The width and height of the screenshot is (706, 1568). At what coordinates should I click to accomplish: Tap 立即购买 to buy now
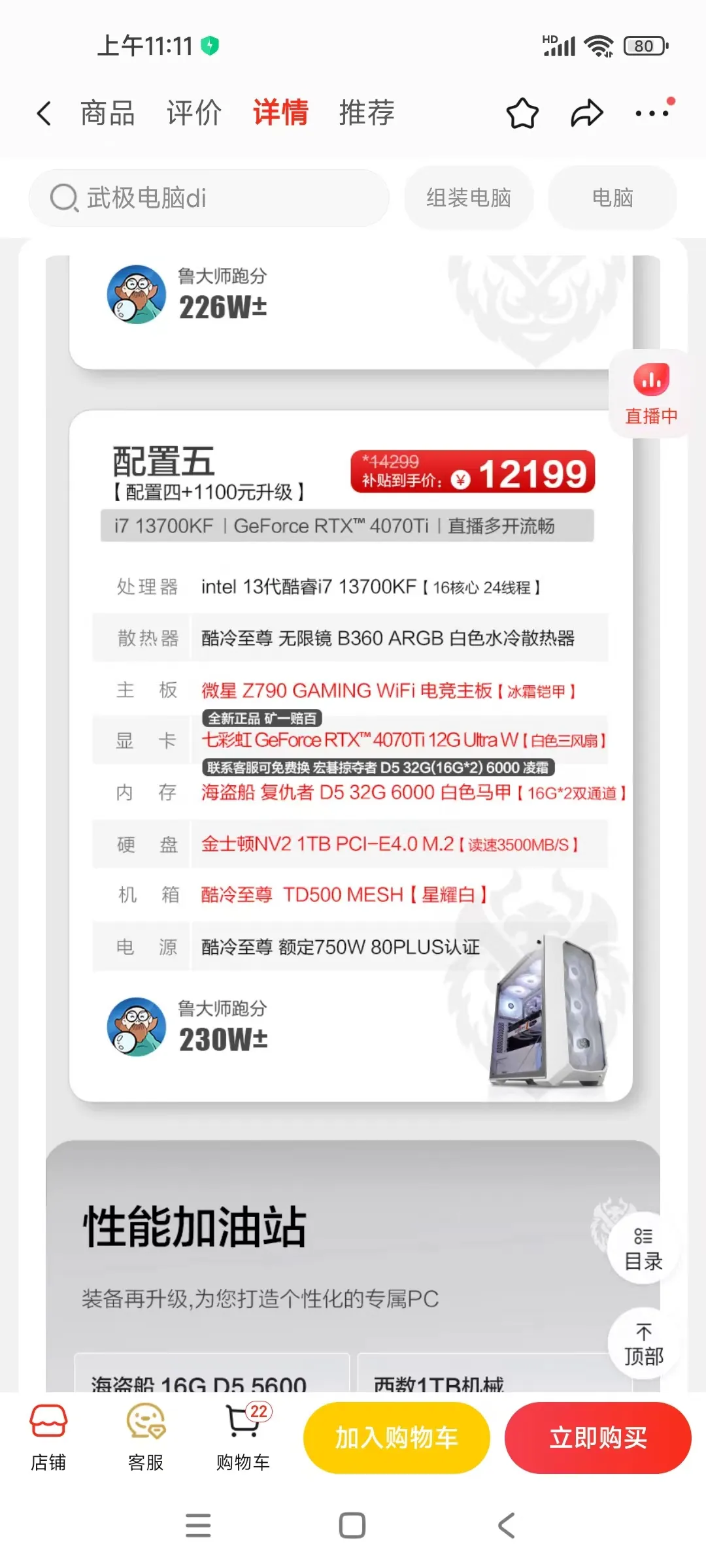(x=597, y=1437)
